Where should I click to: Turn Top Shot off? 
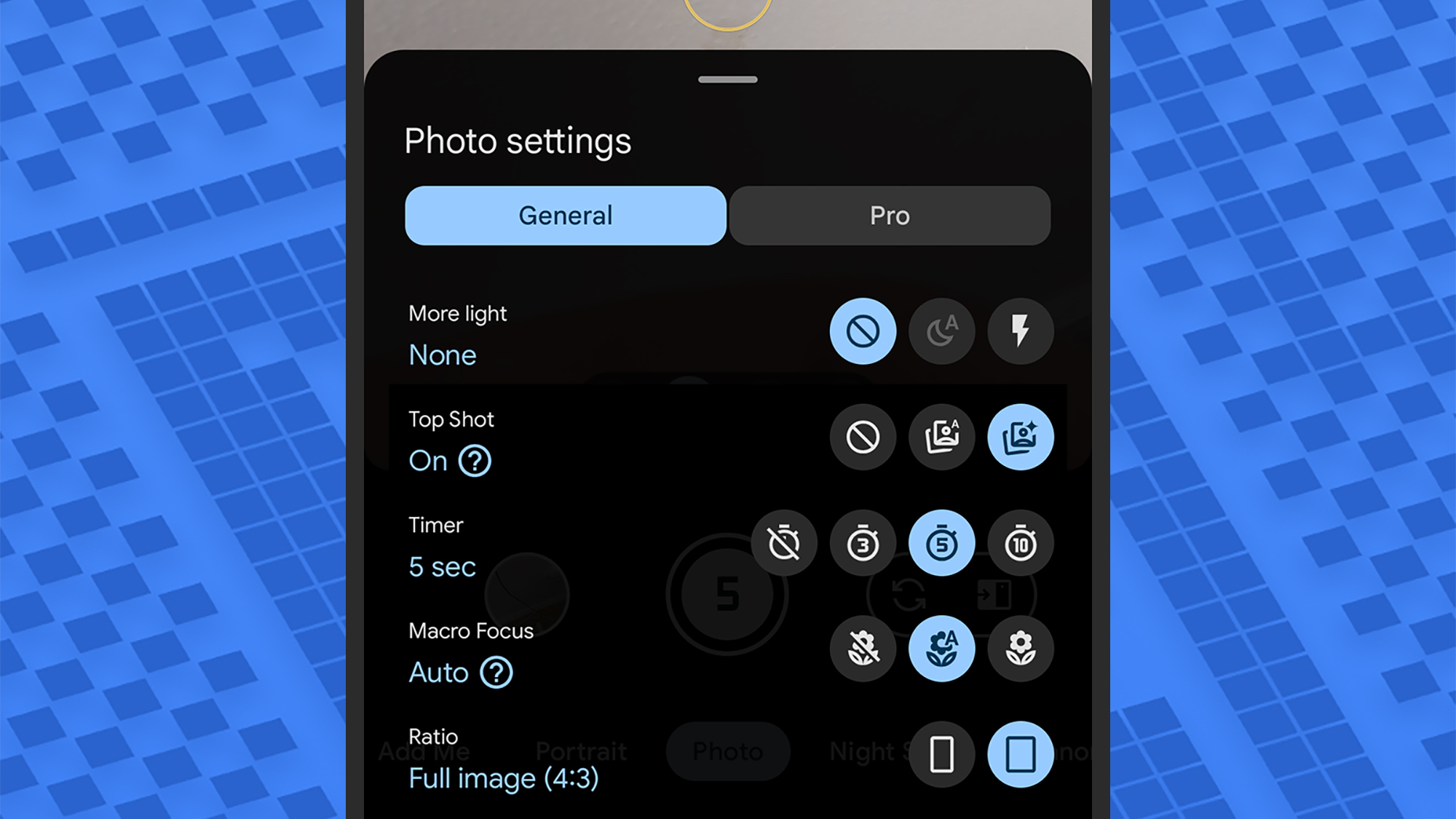(863, 437)
